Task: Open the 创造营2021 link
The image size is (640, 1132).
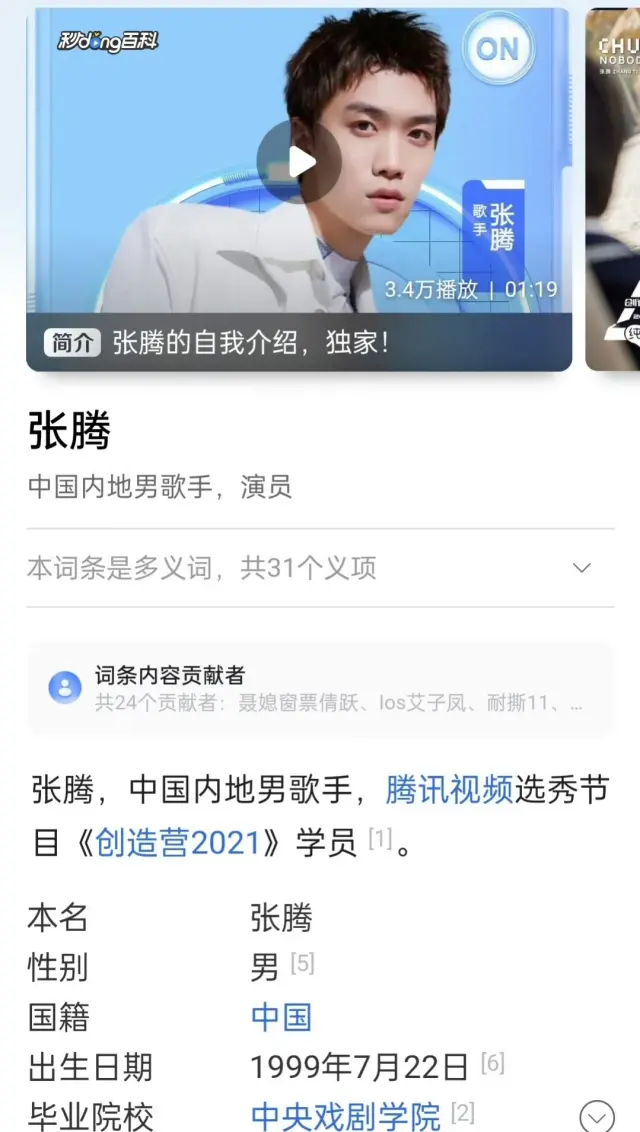Action: 178,842
